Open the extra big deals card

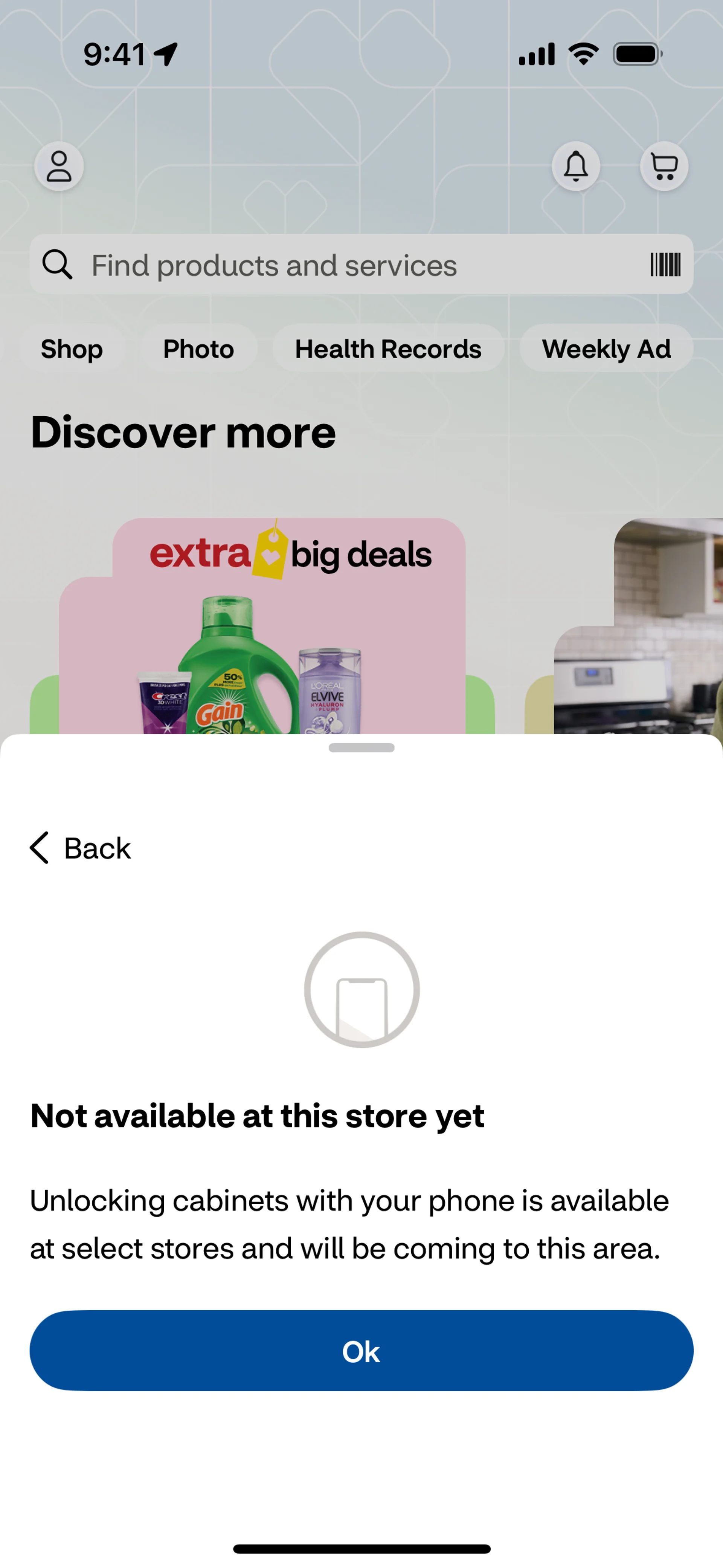click(262, 627)
